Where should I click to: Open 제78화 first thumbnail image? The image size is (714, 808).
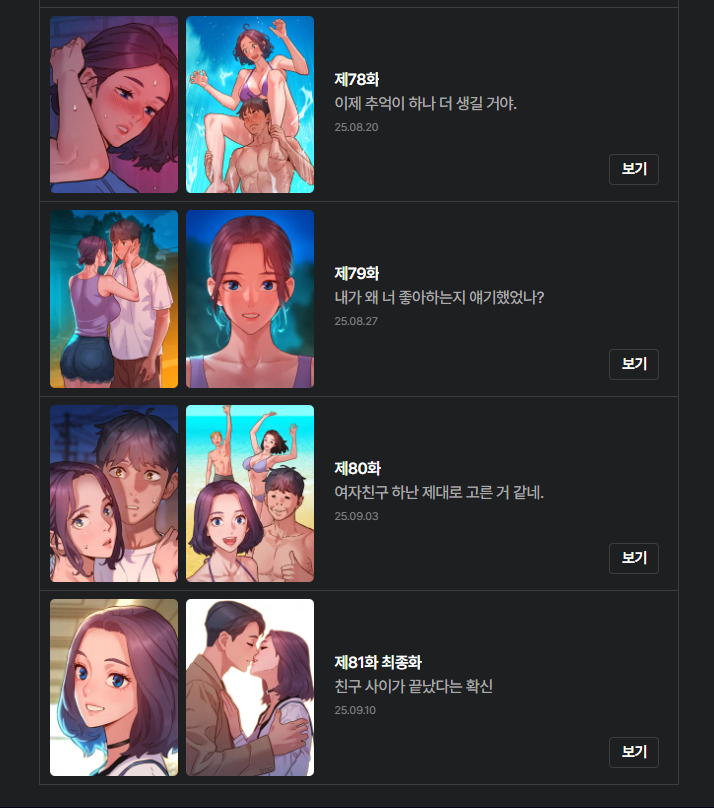pyautogui.click(x=114, y=104)
